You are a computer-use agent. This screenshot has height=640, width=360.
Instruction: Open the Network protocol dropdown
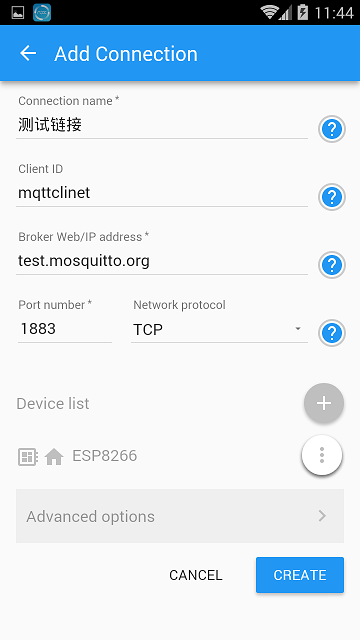tap(219, 329)
